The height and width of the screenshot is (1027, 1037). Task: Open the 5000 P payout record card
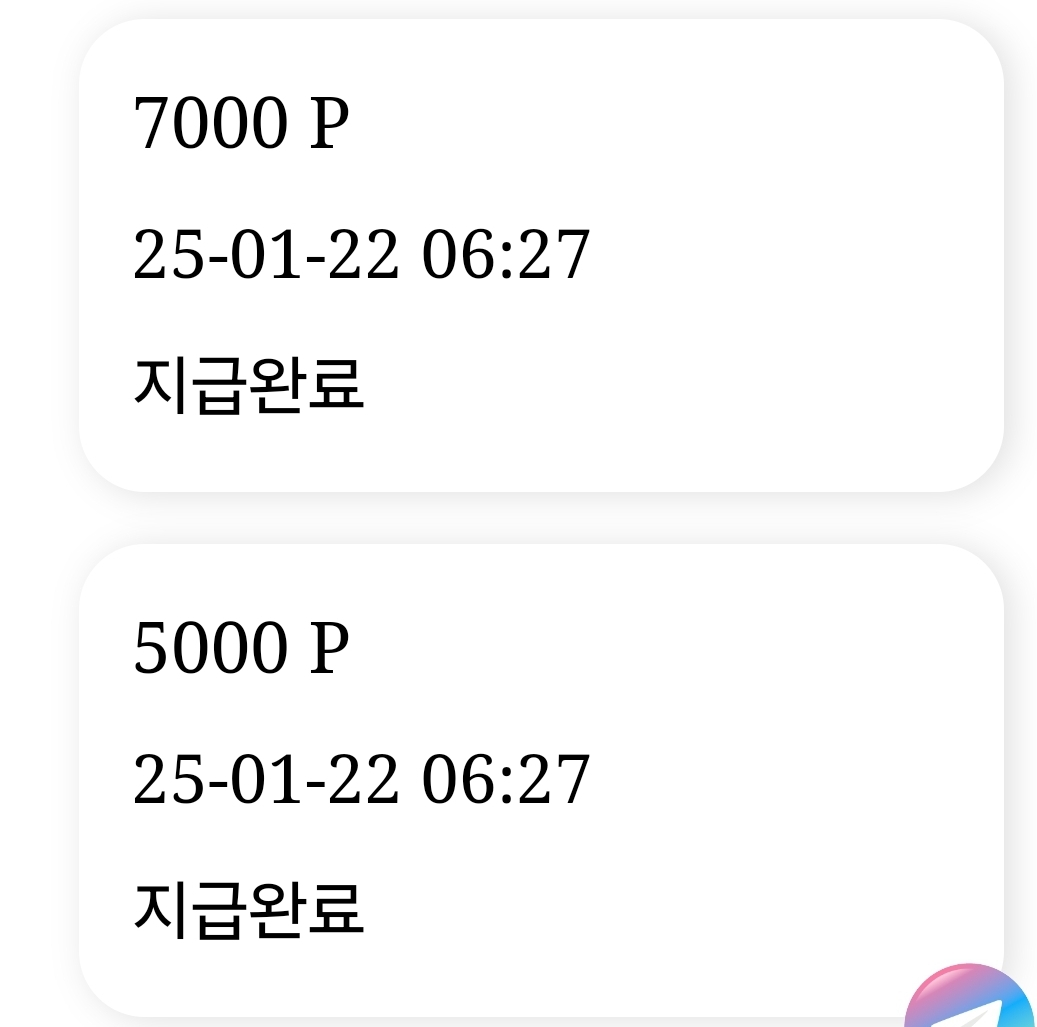pos(540,780)
